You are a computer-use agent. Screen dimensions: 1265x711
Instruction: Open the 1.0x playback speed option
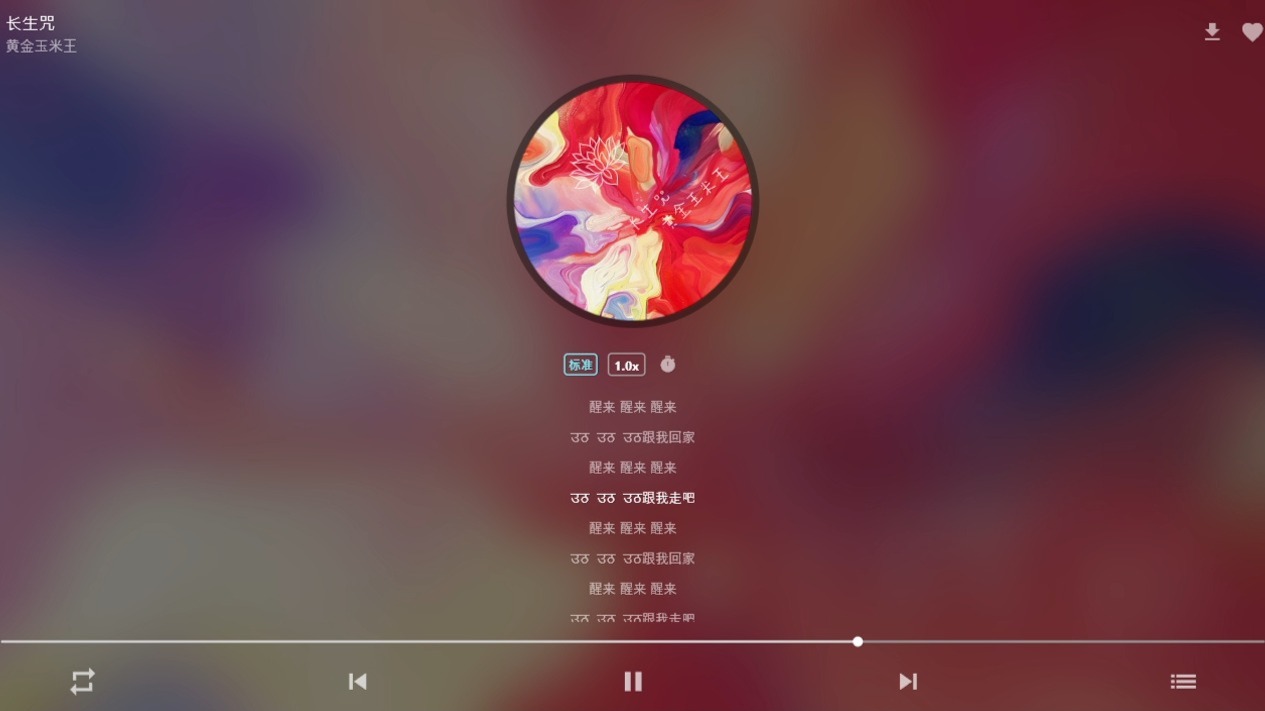tap(626, 365)
